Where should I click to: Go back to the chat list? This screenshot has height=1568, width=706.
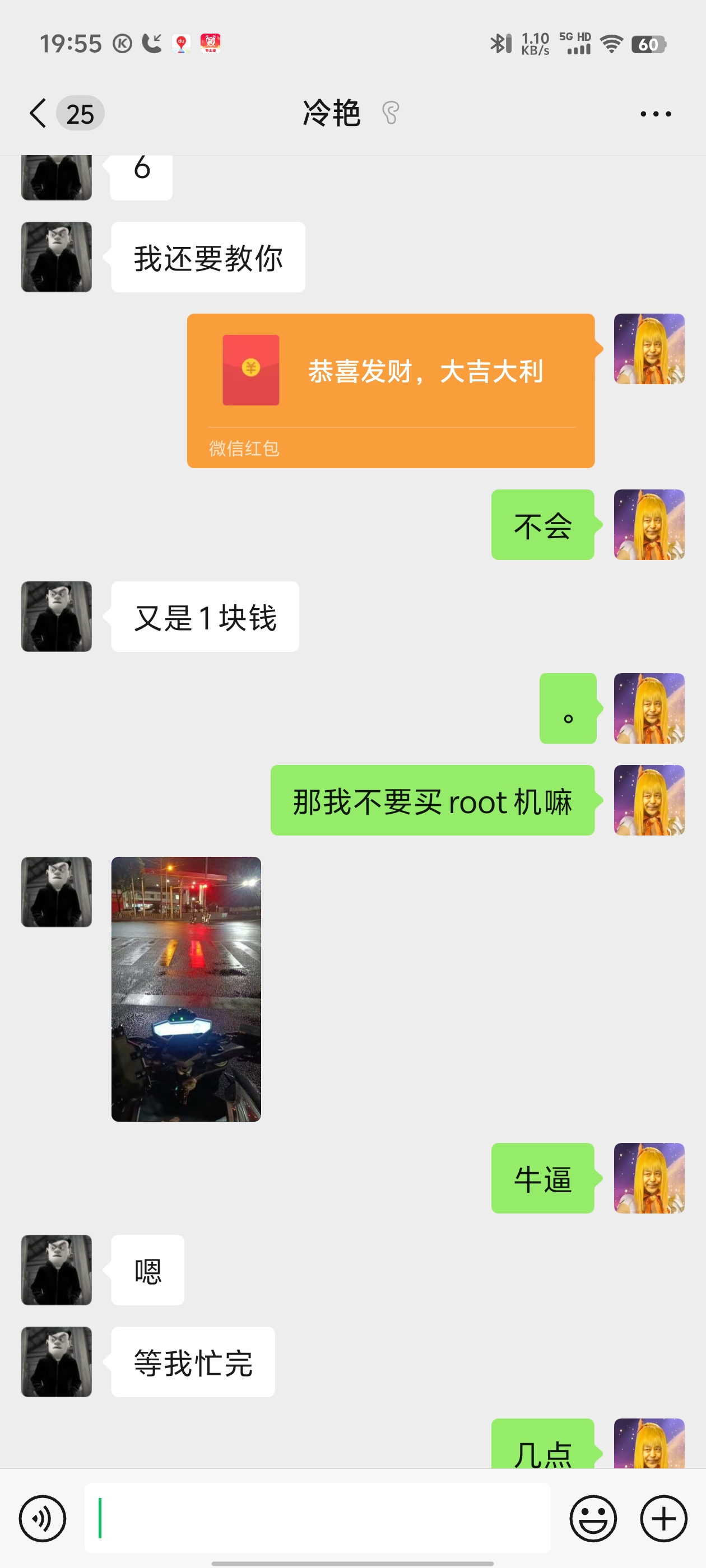click(x=38, y=113)
